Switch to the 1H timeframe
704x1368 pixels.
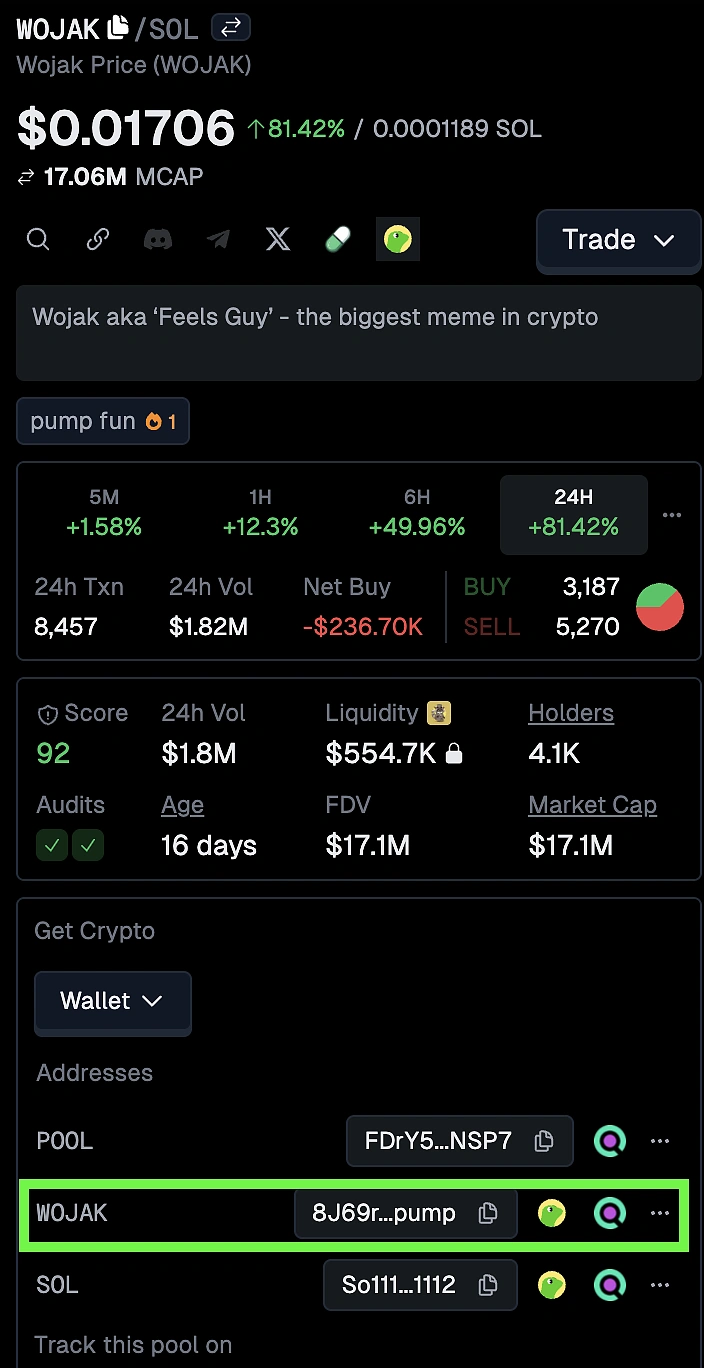[260, 514]
